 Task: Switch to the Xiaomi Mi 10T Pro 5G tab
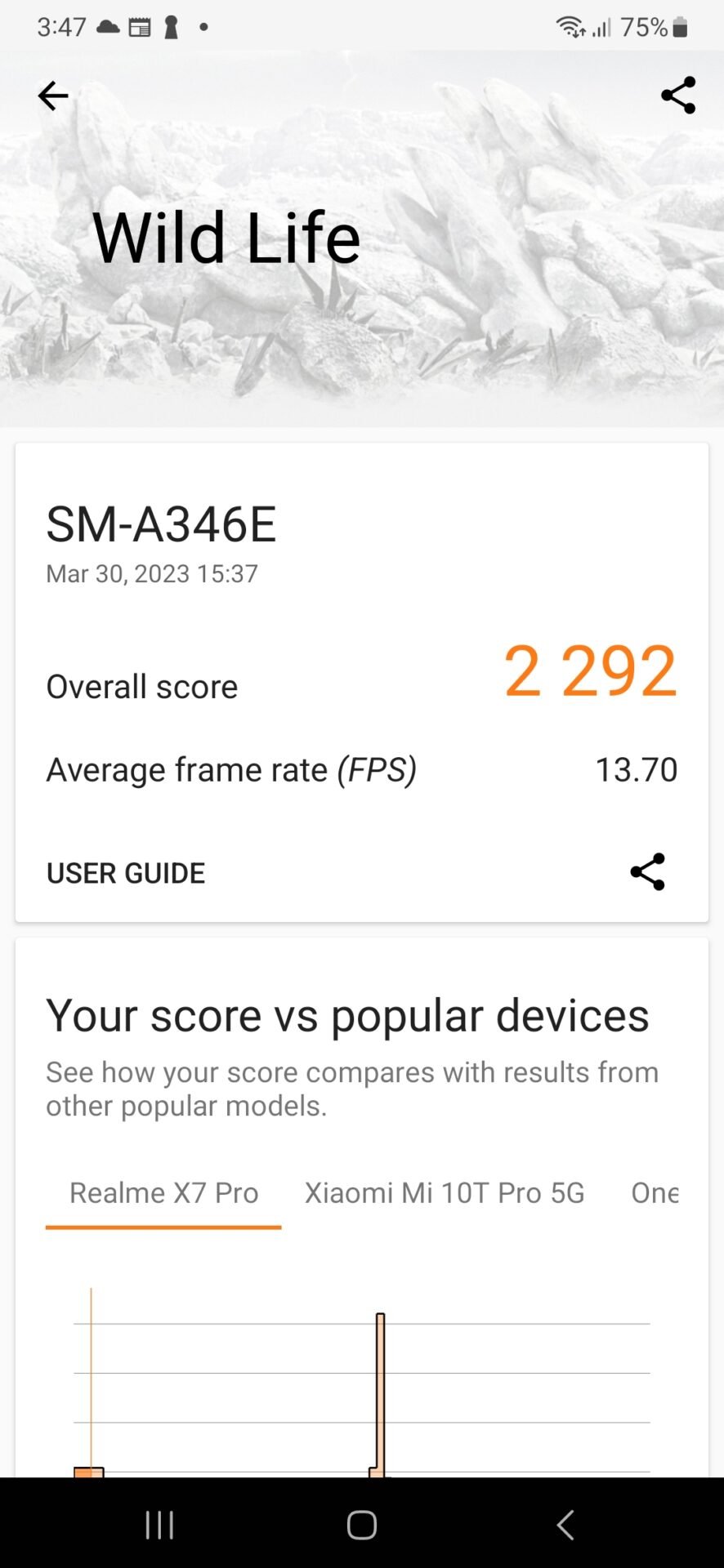445,1193
